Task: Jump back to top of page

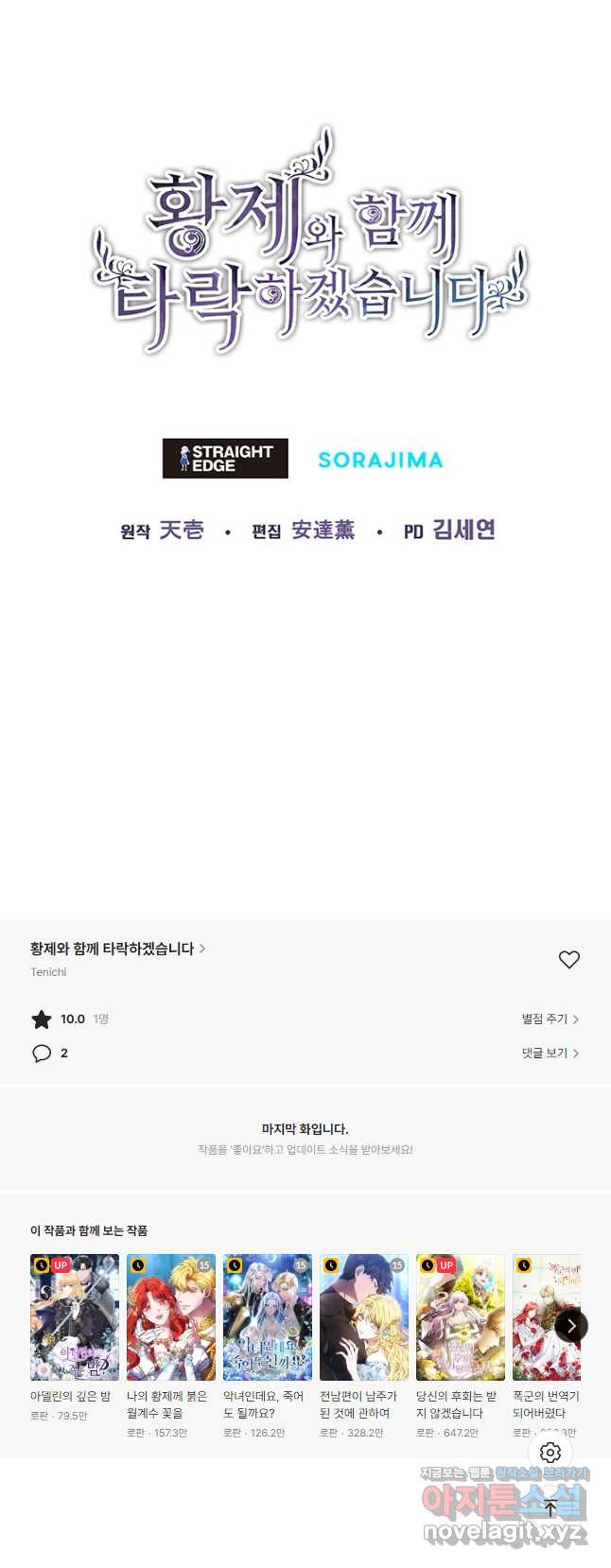Action: (550, 1507)
